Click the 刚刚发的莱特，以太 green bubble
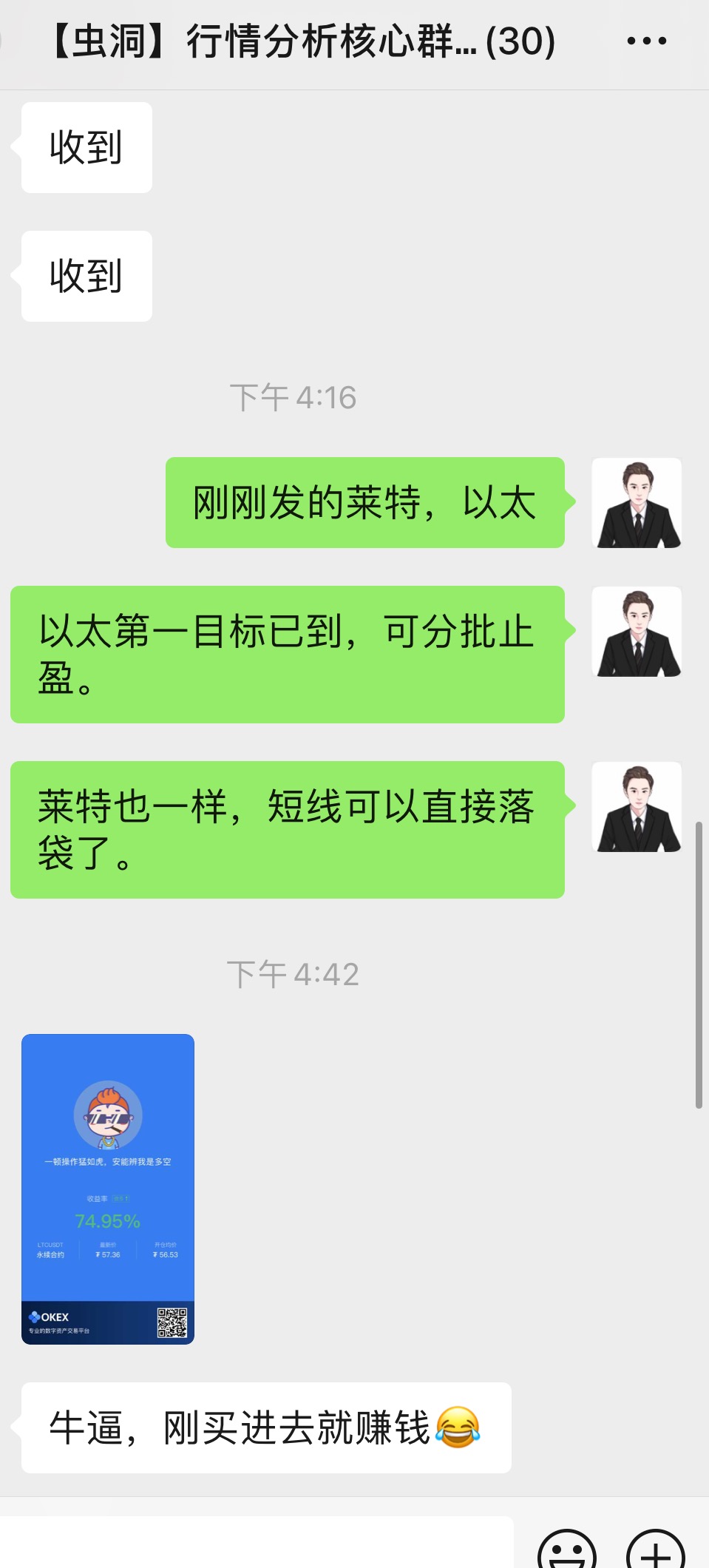Viewport: 709px width, 1568px height. [364, 503]
